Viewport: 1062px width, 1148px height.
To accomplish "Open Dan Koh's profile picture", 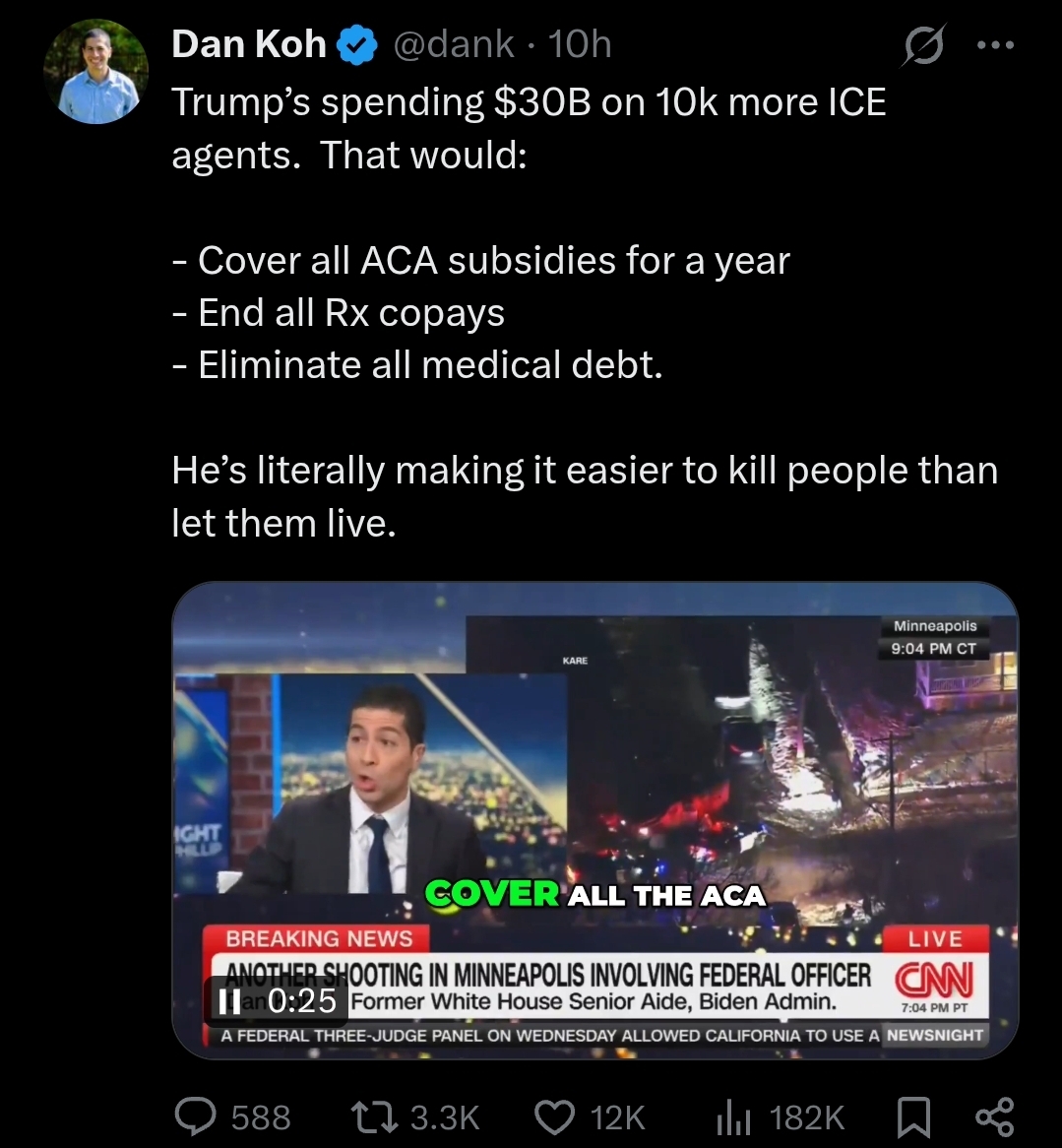I will (x=95, y=72).
